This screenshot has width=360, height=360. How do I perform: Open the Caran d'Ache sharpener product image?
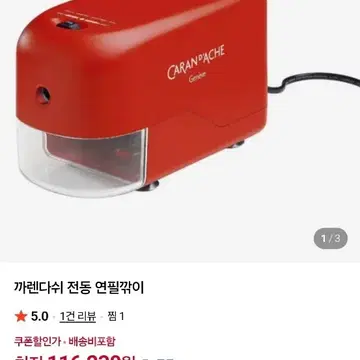pyautogui.click(x=180, y=131)
